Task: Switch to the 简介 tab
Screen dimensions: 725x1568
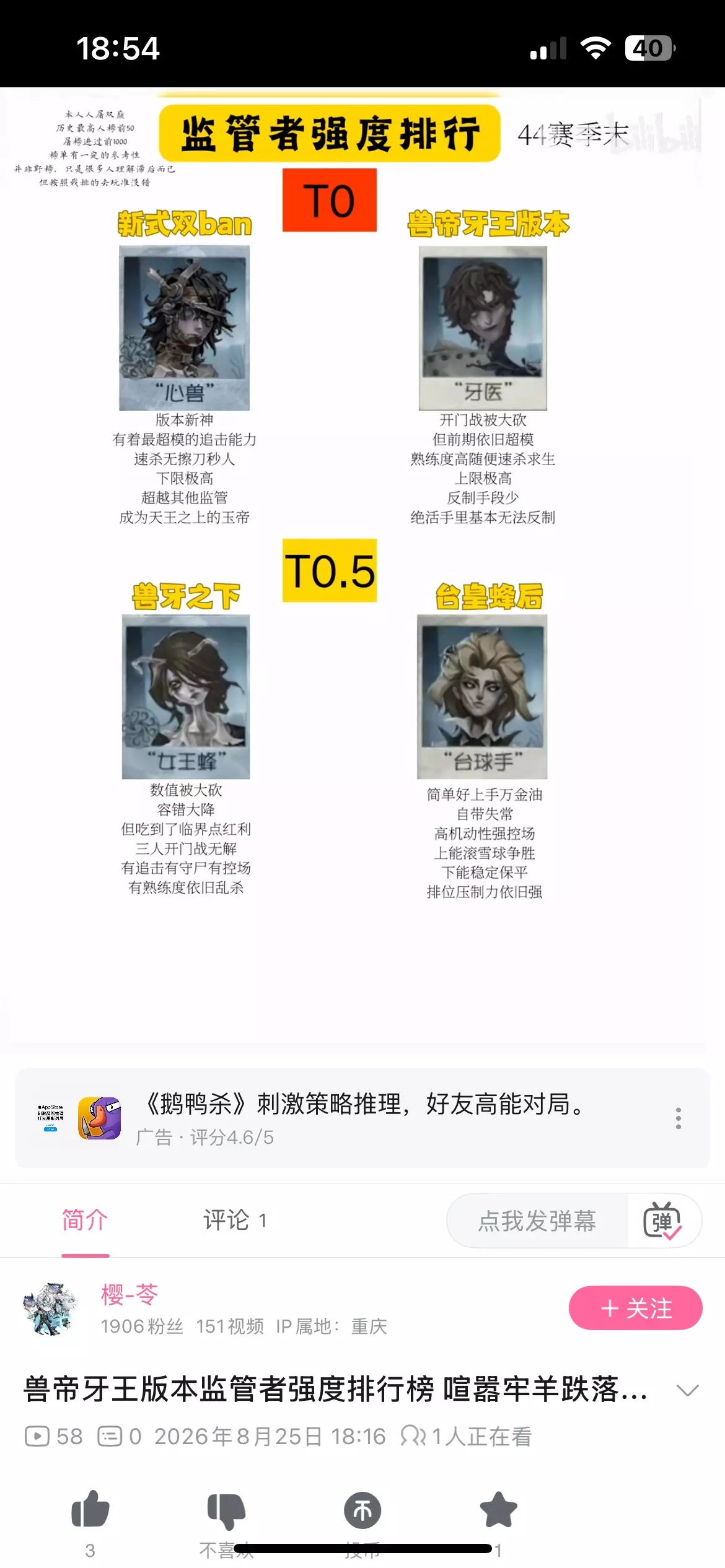Action: 85,1221
